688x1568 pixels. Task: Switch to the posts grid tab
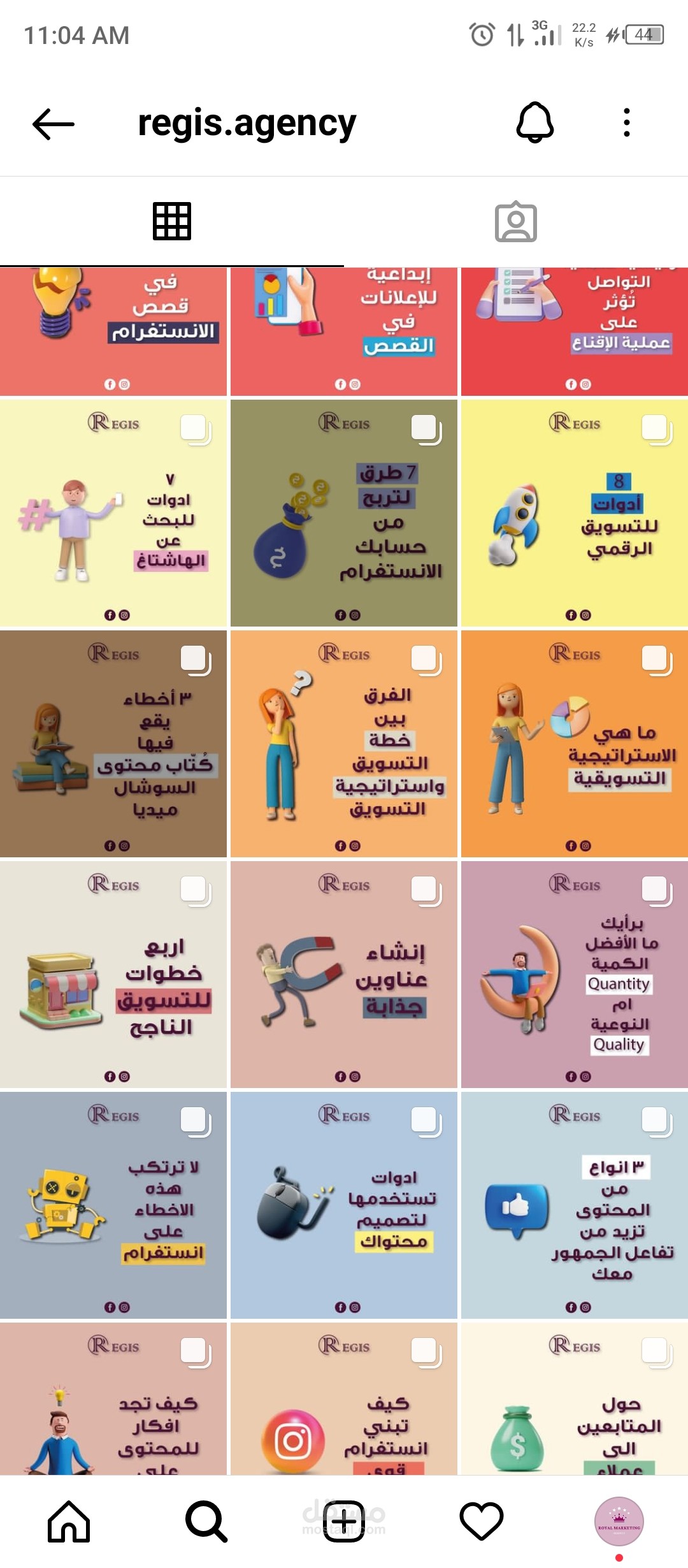click(172, 221)
